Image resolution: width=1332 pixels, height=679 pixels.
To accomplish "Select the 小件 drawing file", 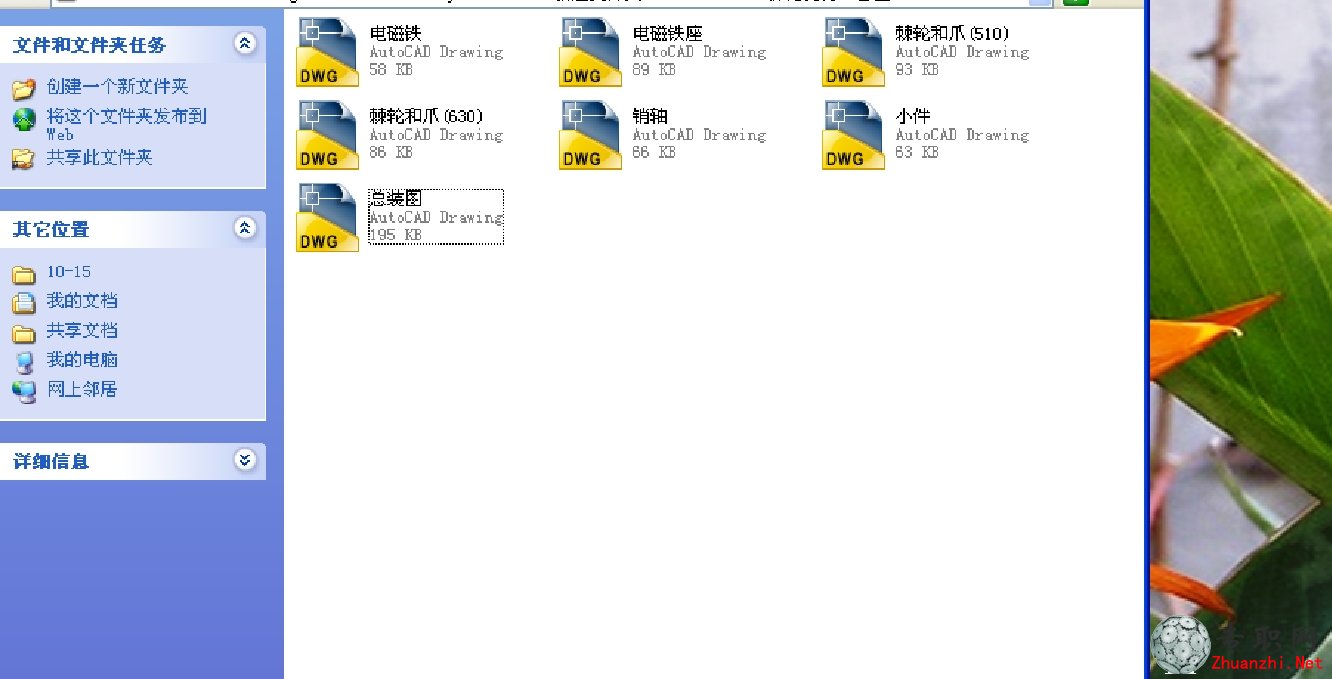I will (x=854, y=136).
